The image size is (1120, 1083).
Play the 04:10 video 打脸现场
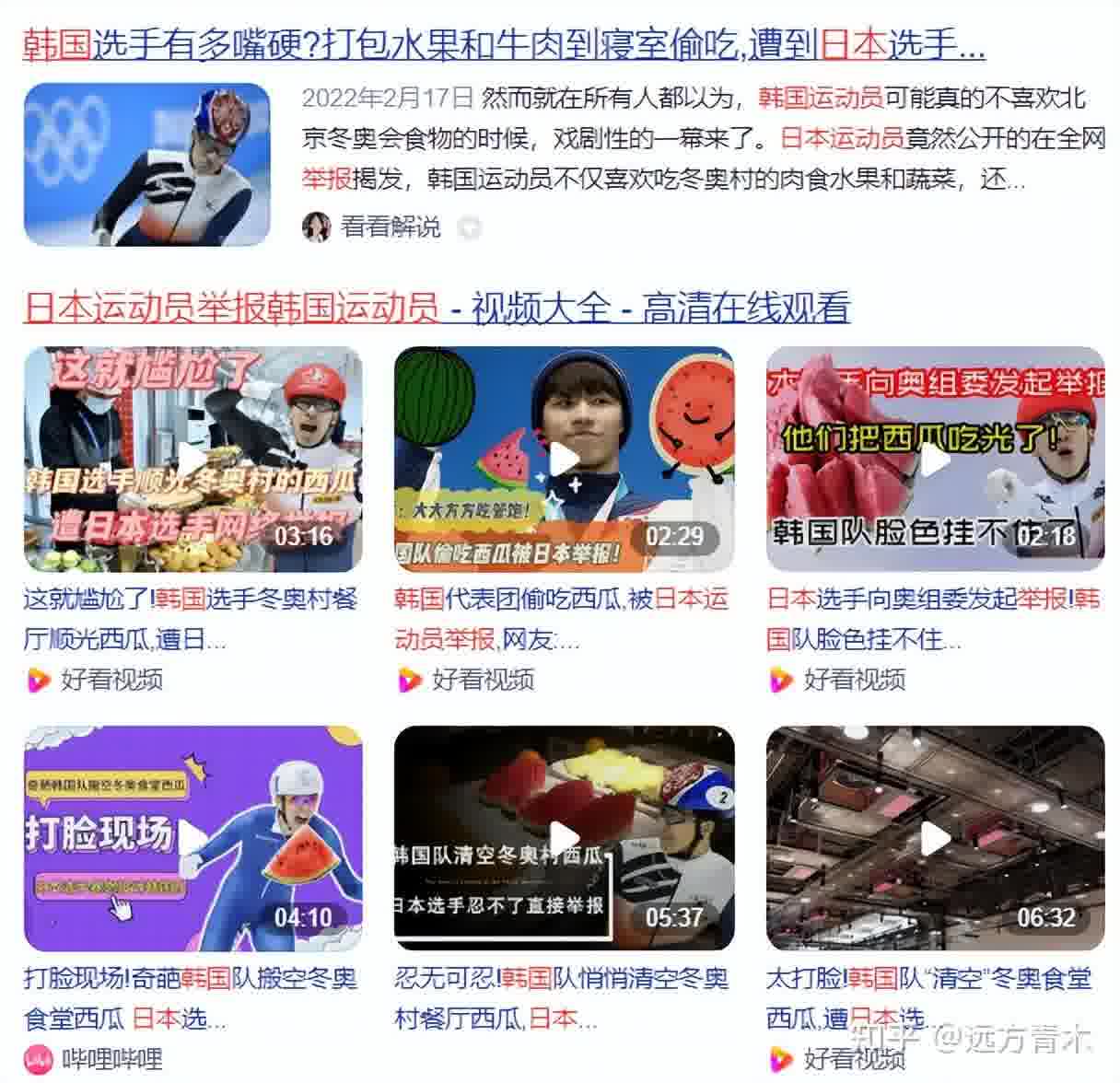click(x=192, y=838)
